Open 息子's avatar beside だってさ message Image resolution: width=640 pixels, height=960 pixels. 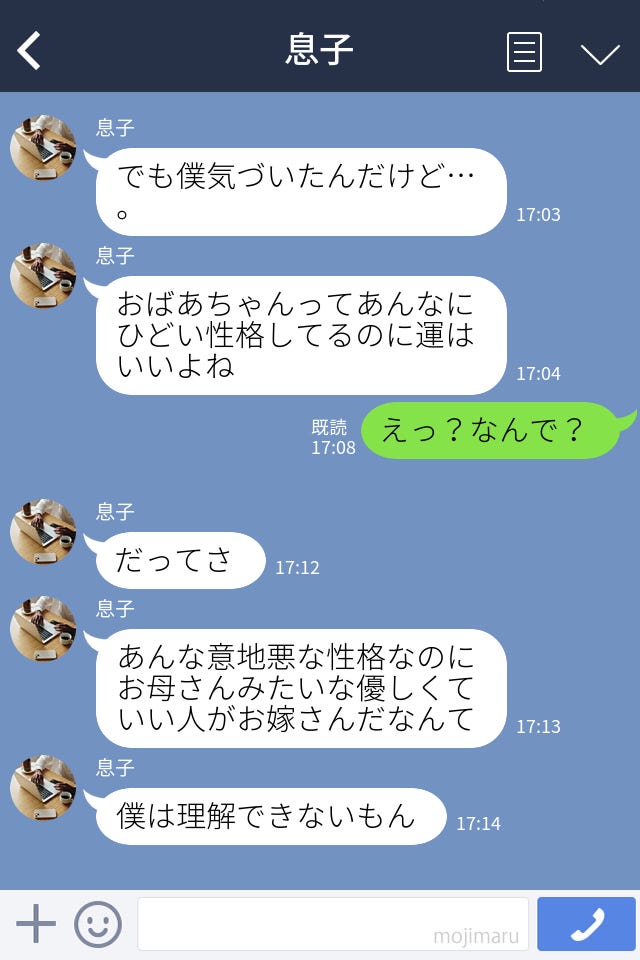(x=43, y=532)
